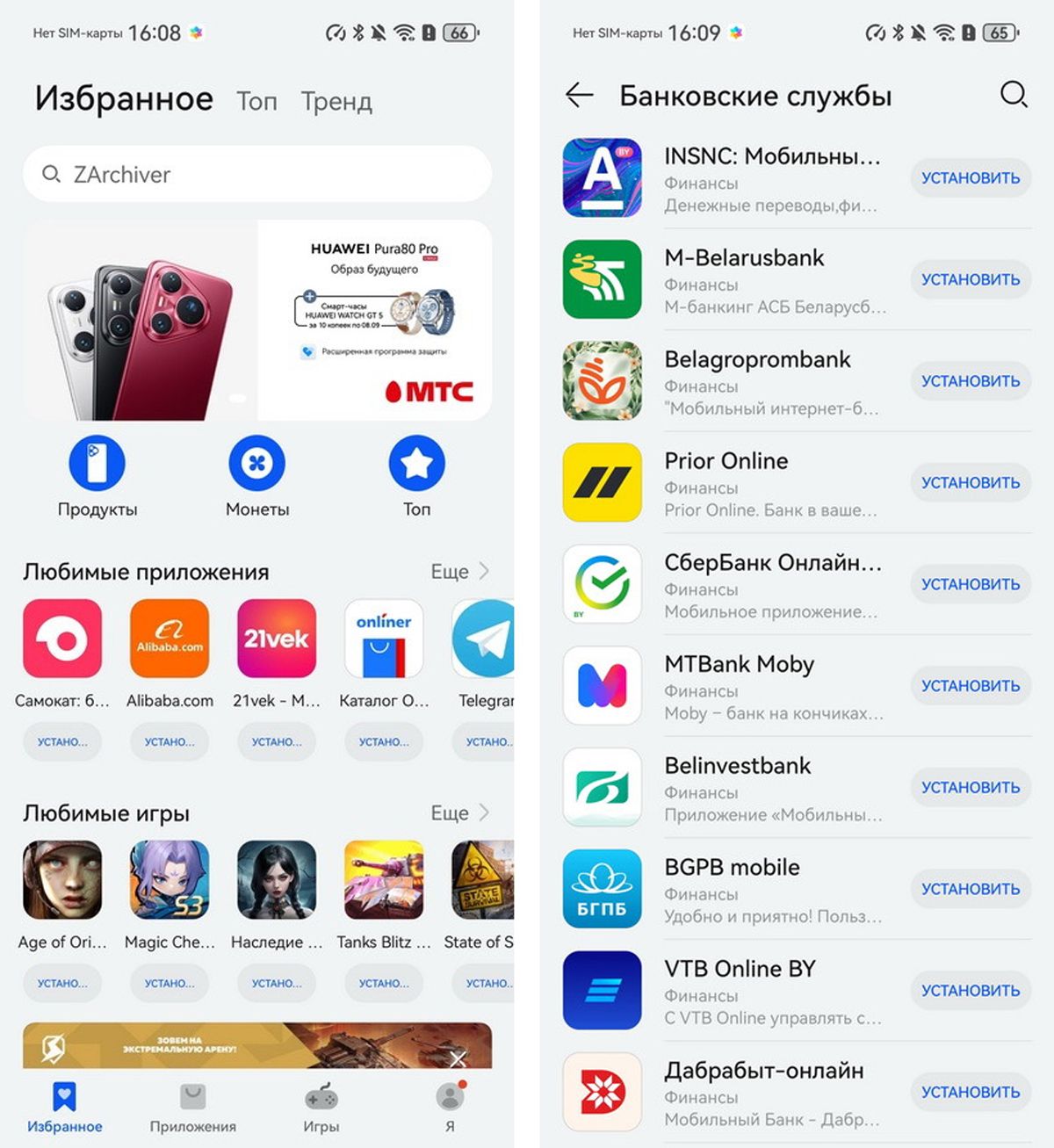Dismiss the tank arena banner

[458, 1058]
